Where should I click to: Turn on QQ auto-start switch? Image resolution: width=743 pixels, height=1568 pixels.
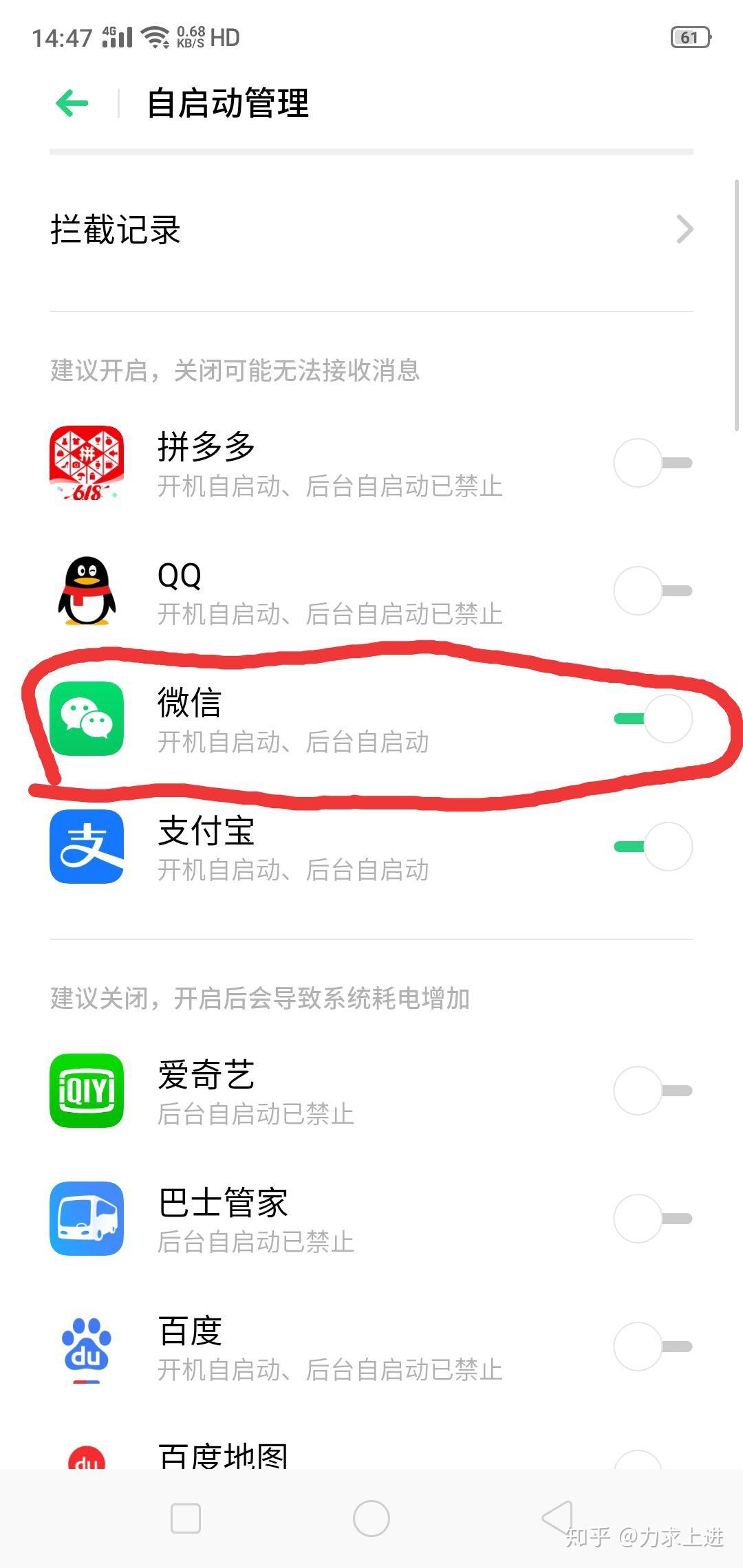point(652,591)
